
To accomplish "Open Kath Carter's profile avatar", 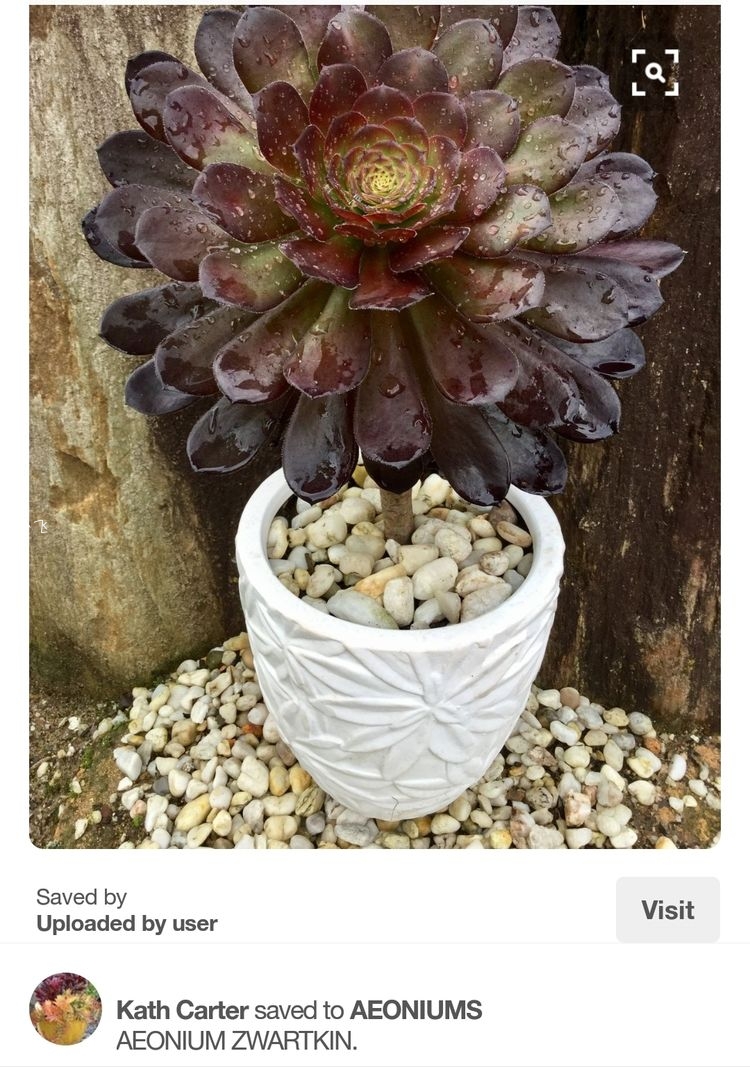I will coord(66,1009).
